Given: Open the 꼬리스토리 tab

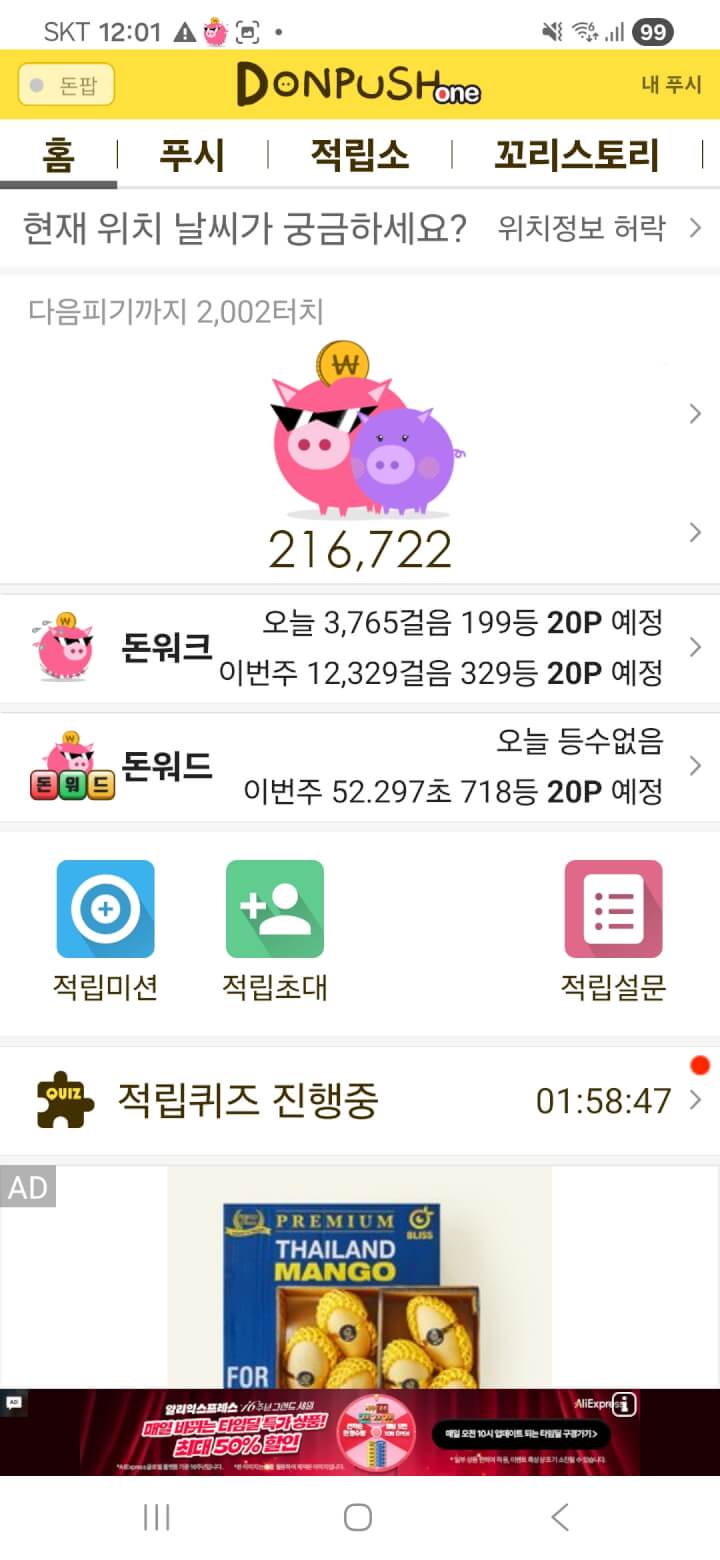Looking at the screenshot, I should tap(576, 155).
